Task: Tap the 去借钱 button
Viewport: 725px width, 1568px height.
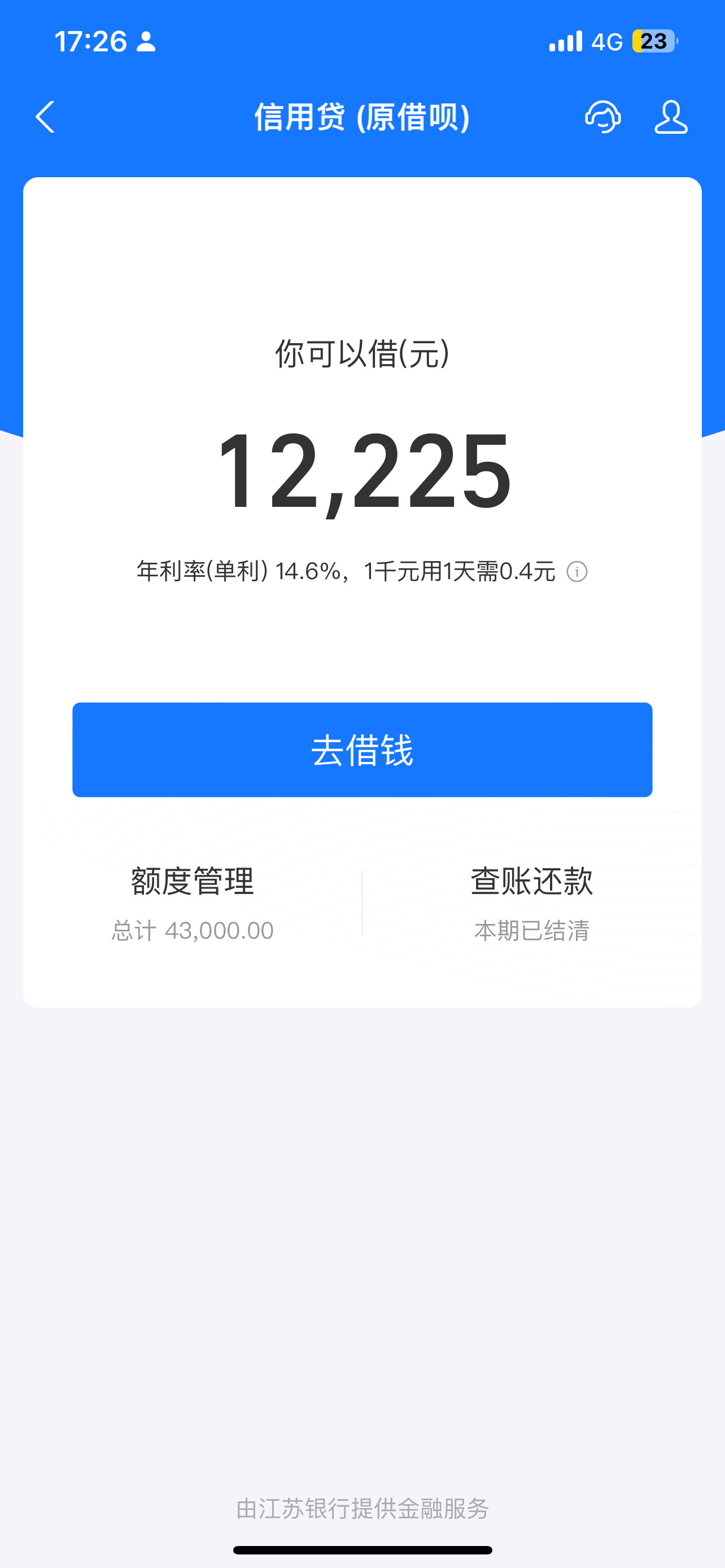Action: [362, 750]
